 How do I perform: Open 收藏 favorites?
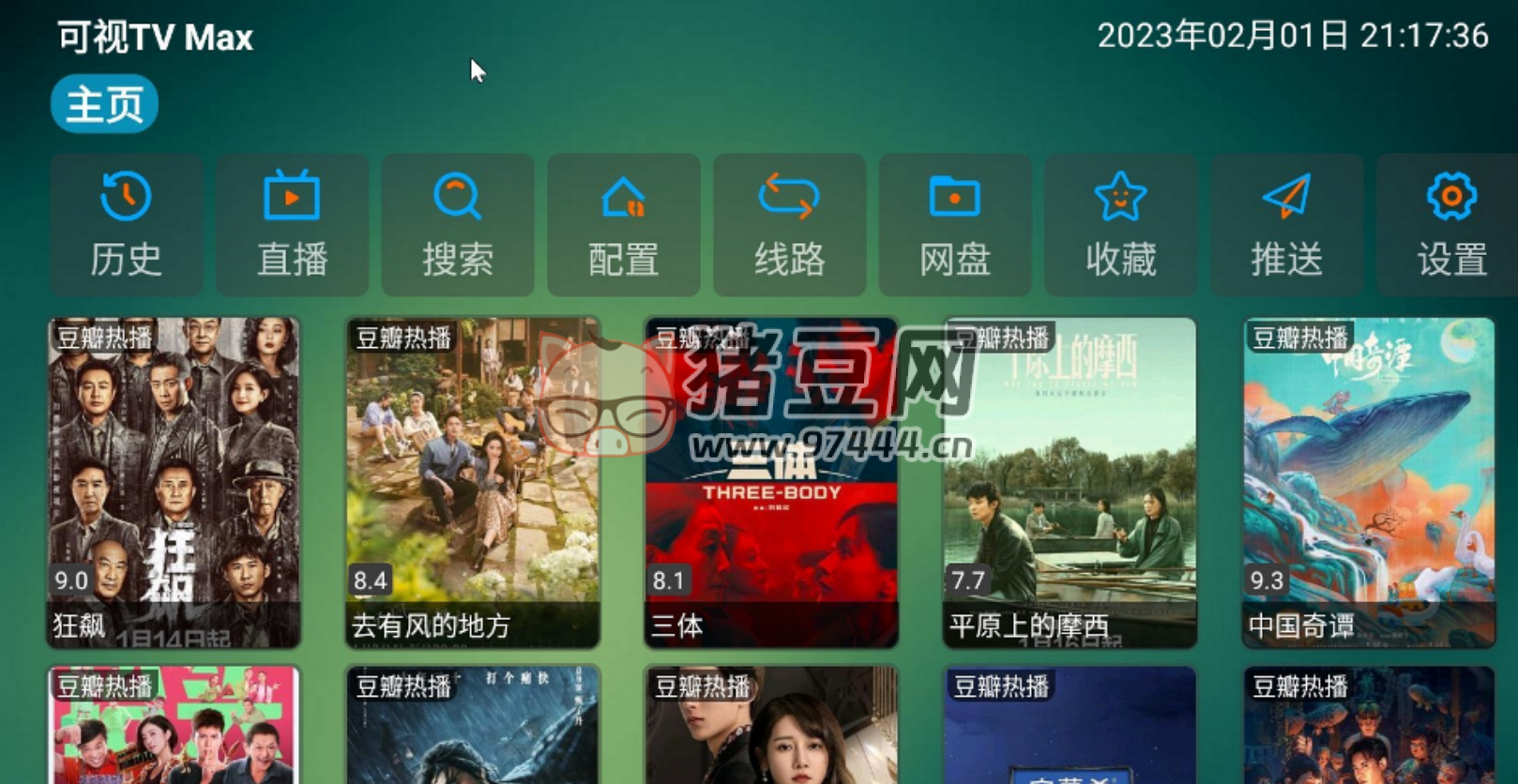[1120, 225]
